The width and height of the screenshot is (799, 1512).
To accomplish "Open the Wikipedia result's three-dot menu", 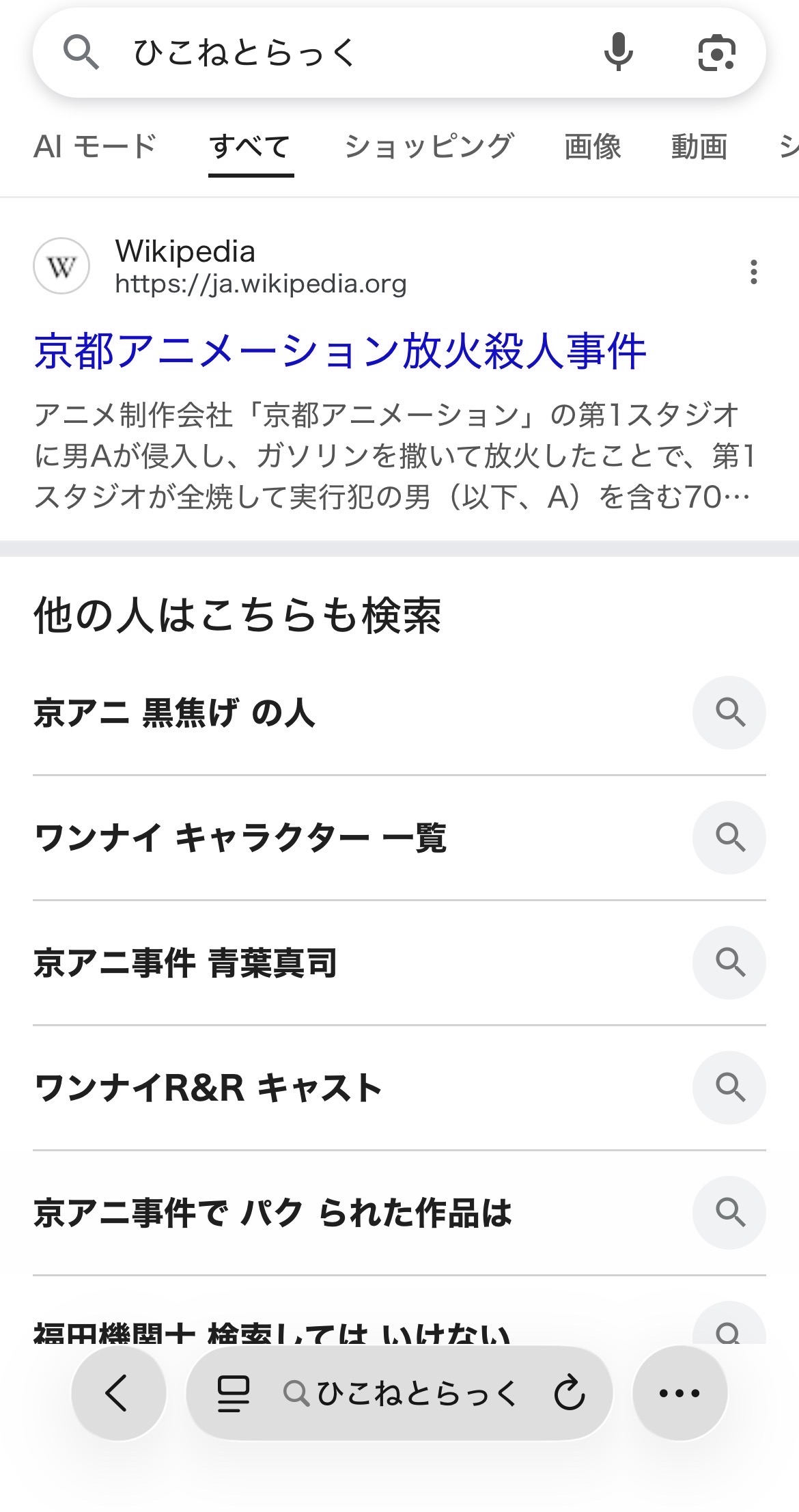I will [x=753, y=271].
